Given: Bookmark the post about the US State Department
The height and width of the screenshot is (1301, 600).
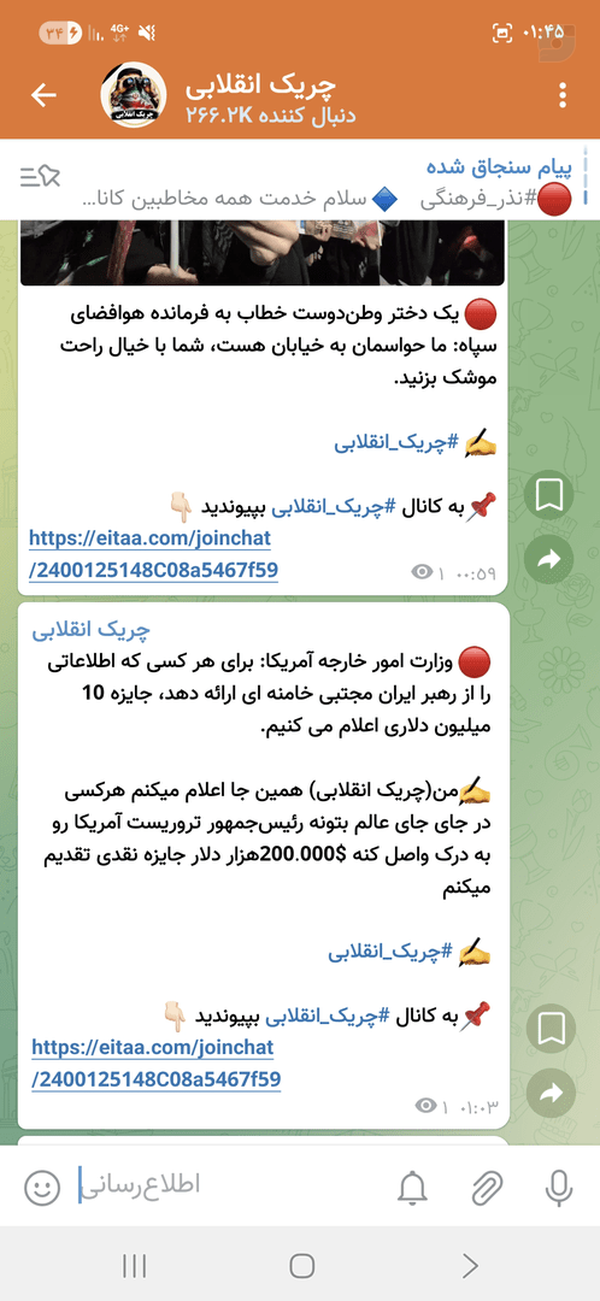Looking at the screenshot, I should click(549, 1027).
